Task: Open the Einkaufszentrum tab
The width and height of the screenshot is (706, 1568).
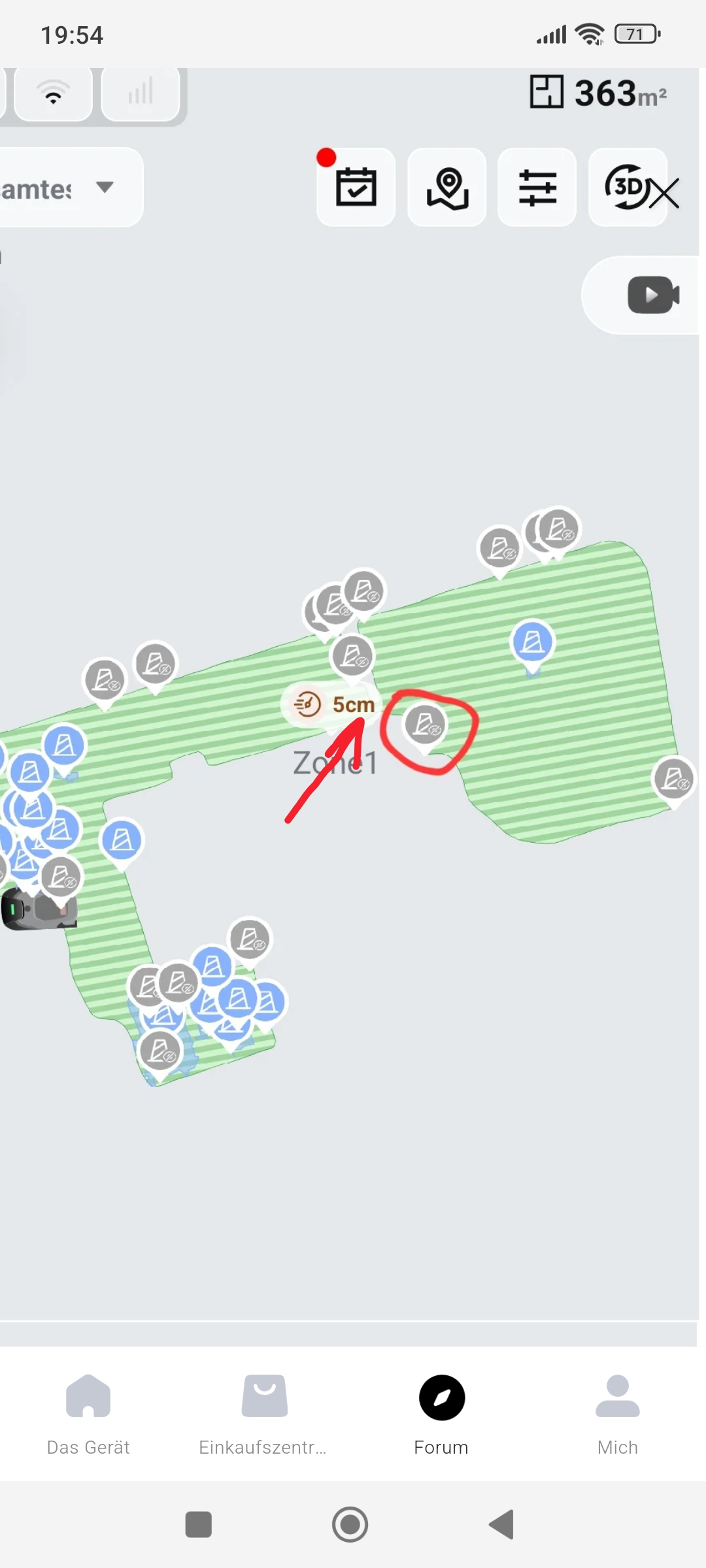Action: coord(263,1414)
